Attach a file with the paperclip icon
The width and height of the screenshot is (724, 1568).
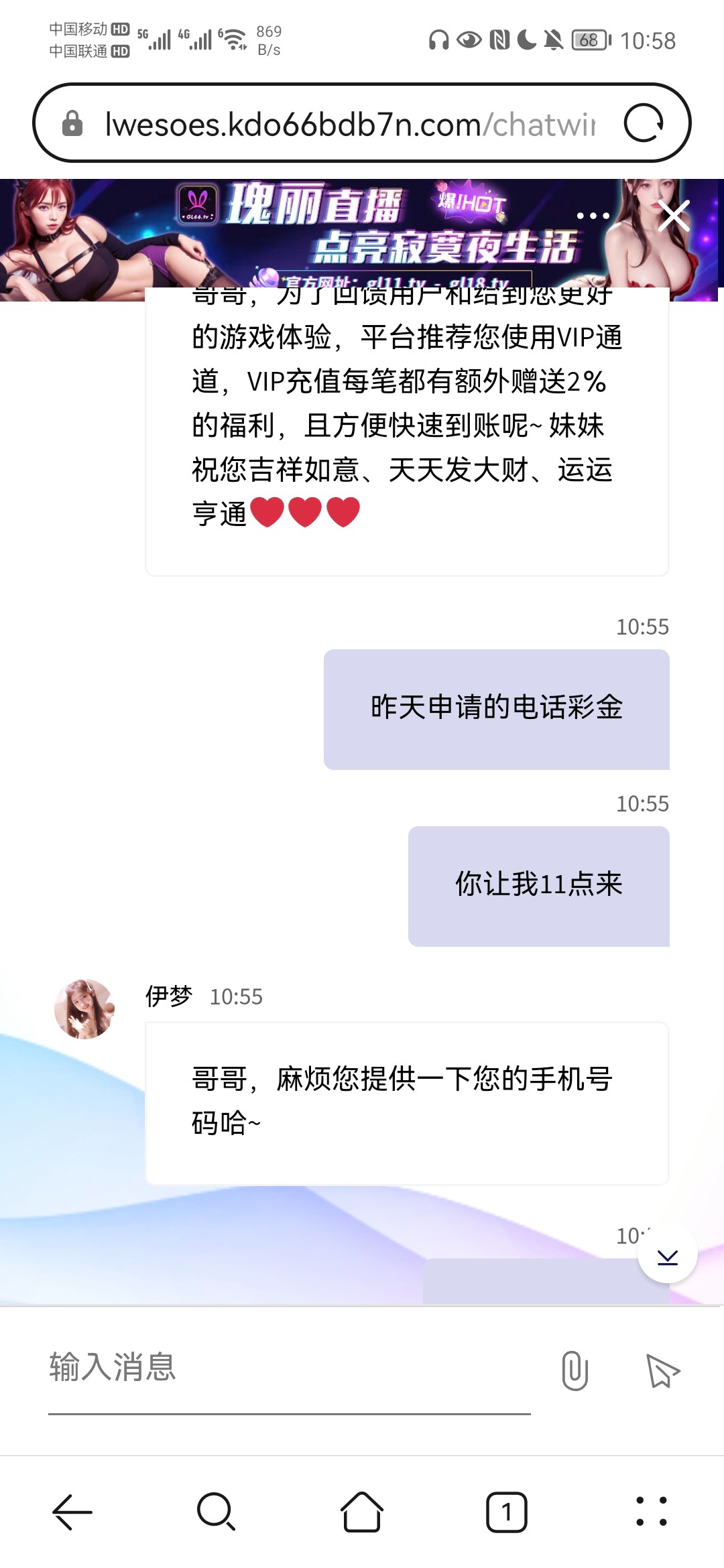click(575, 1370)
